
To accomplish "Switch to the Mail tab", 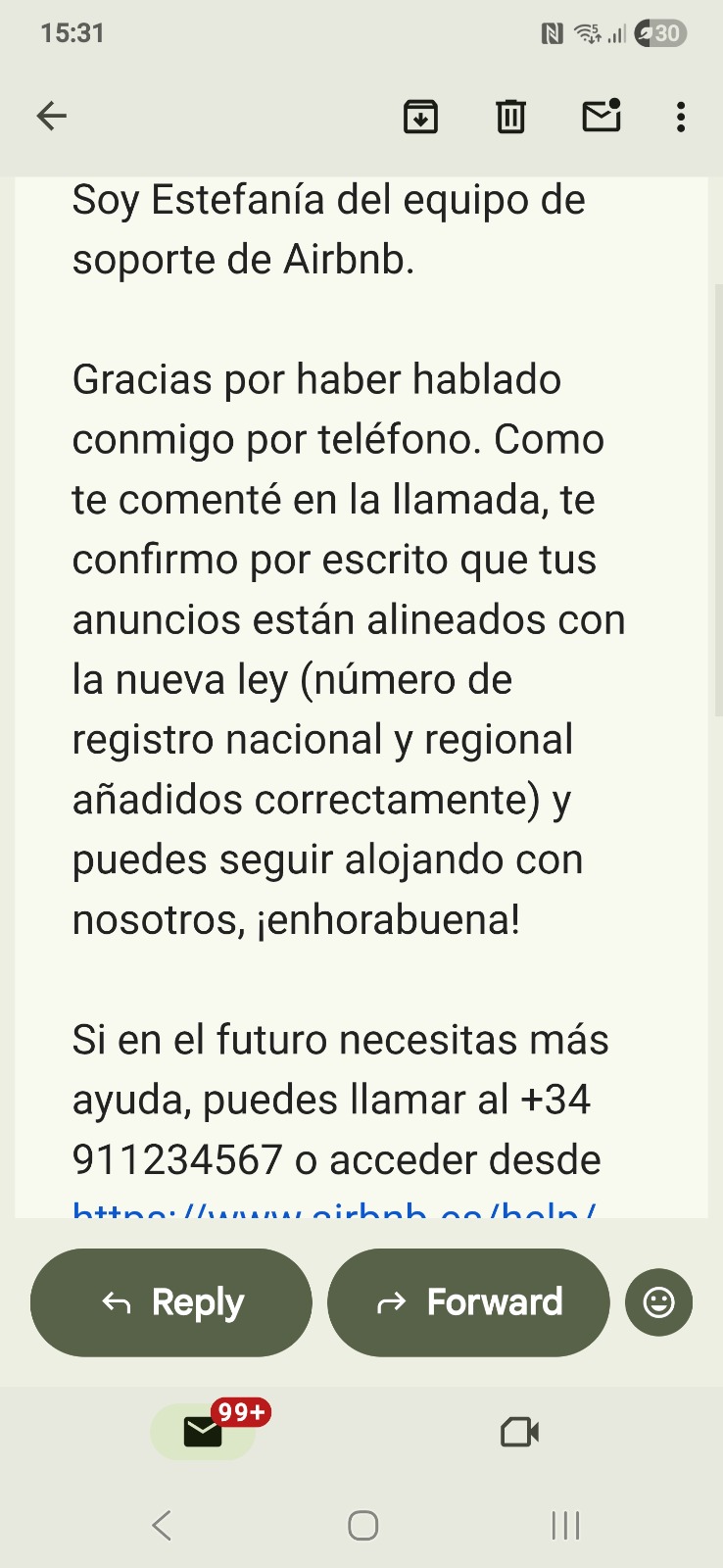I will [x=203, y=1432].
